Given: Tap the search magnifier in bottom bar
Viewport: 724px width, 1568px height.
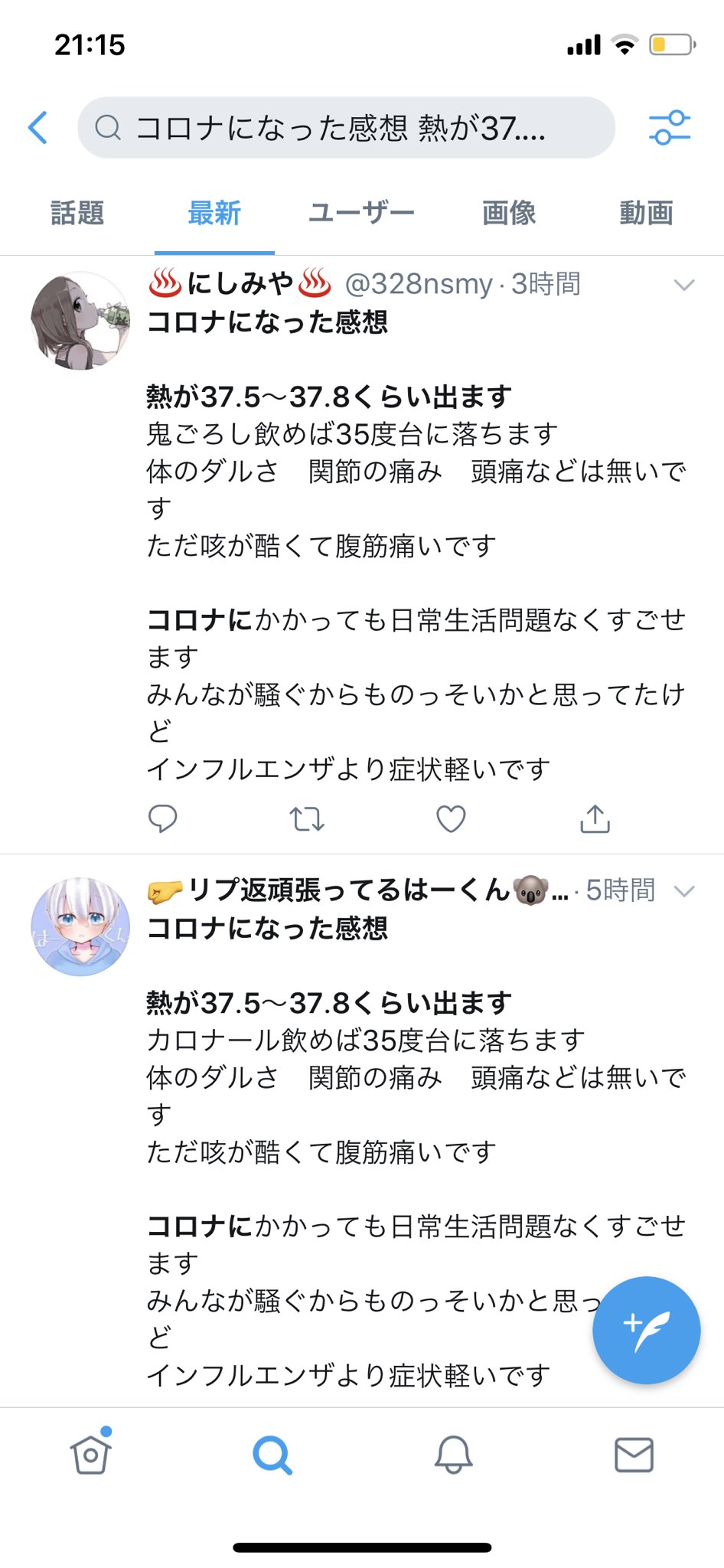Looking at the screenshot, I should [272, 1455].
